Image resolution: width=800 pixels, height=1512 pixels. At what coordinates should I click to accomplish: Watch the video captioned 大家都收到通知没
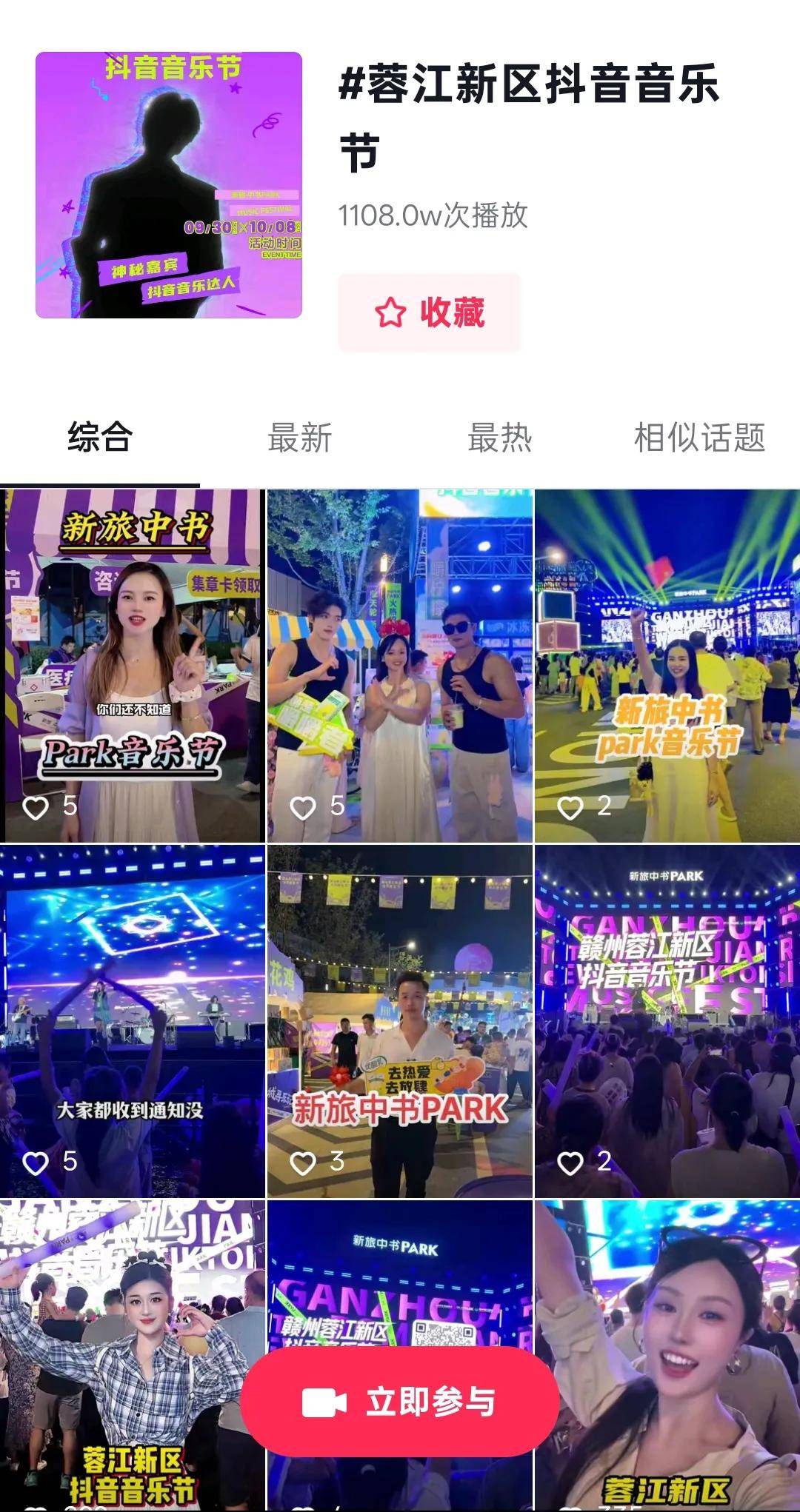[132, 1020]
